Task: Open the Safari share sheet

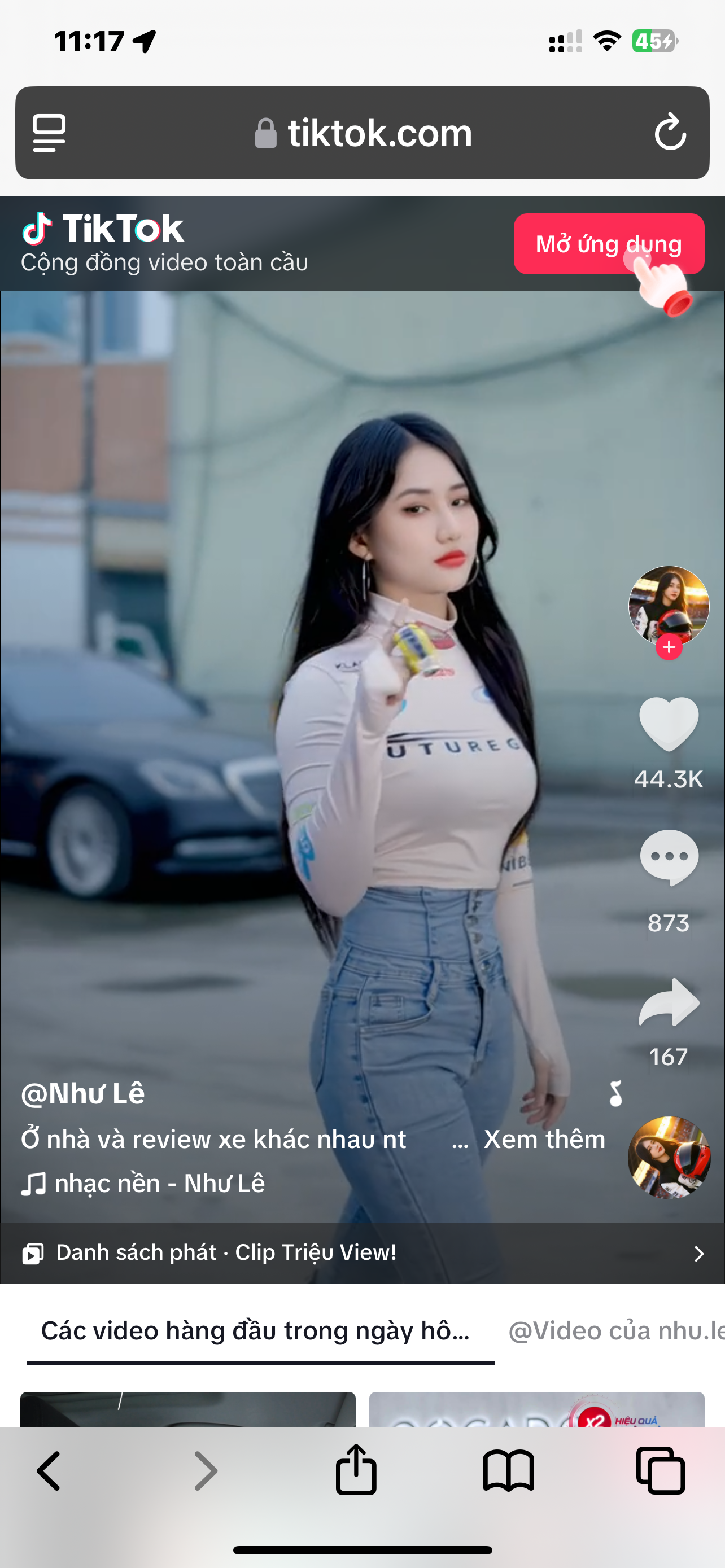Action: 356,1470
